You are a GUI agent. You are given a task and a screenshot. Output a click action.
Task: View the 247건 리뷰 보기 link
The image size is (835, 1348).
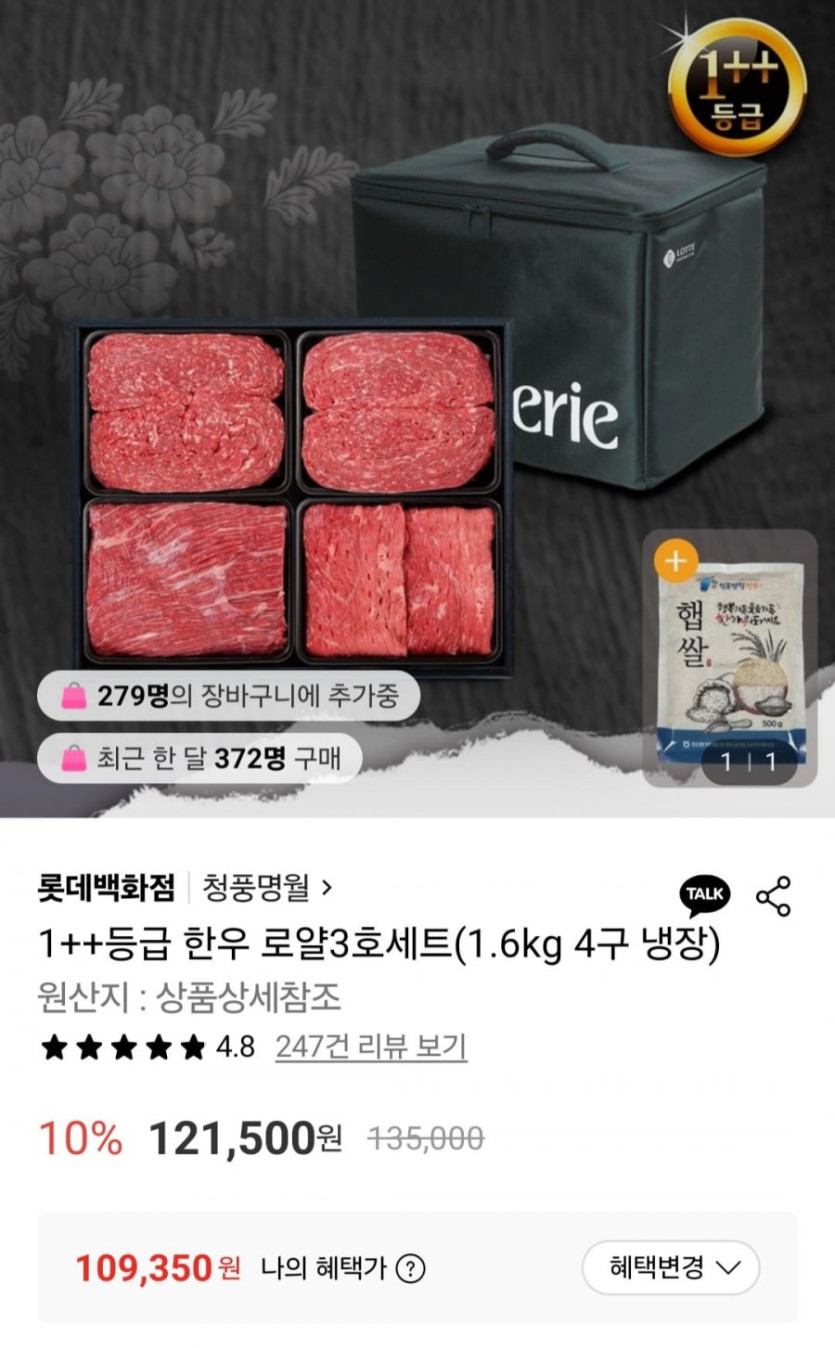coord(370,1047)
